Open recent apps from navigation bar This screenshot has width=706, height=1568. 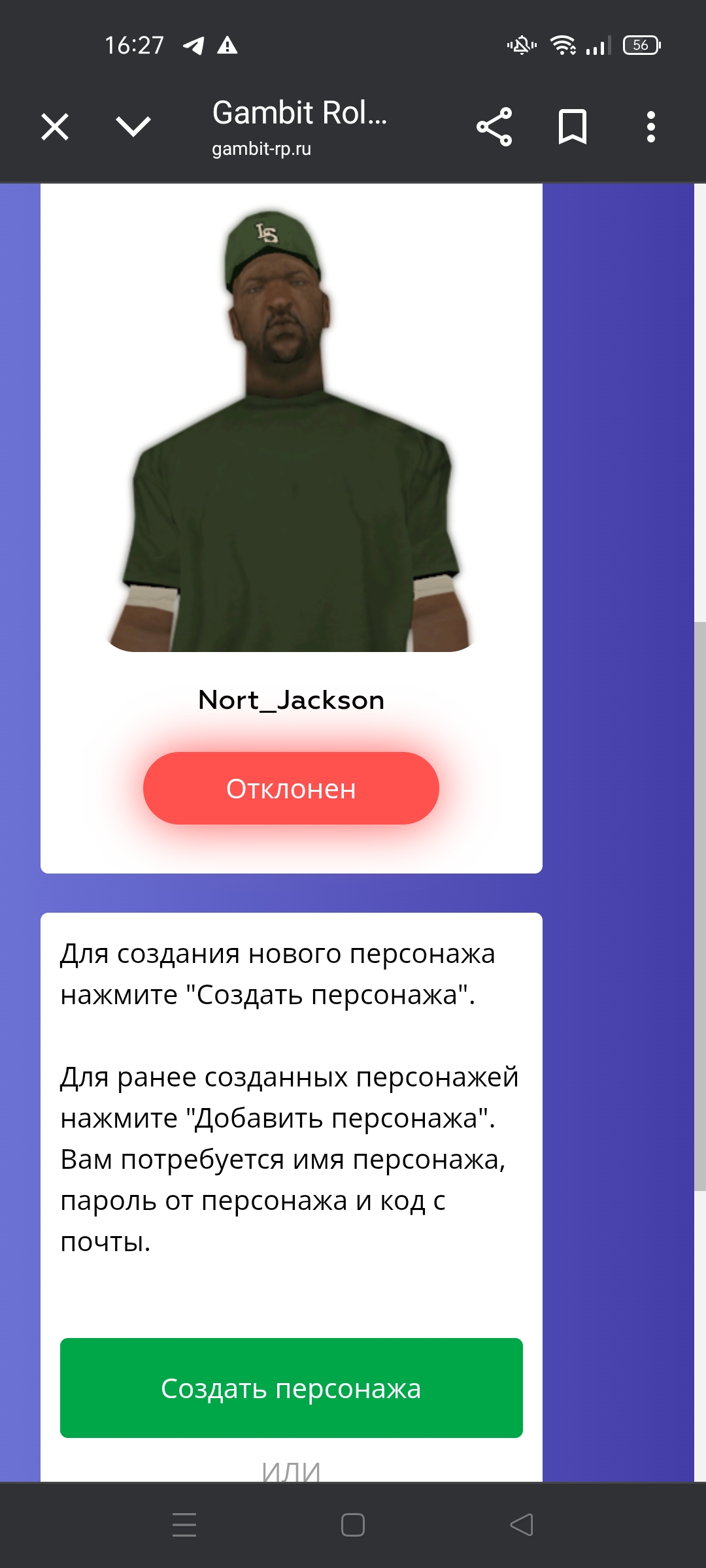[x=184, y=1525]
